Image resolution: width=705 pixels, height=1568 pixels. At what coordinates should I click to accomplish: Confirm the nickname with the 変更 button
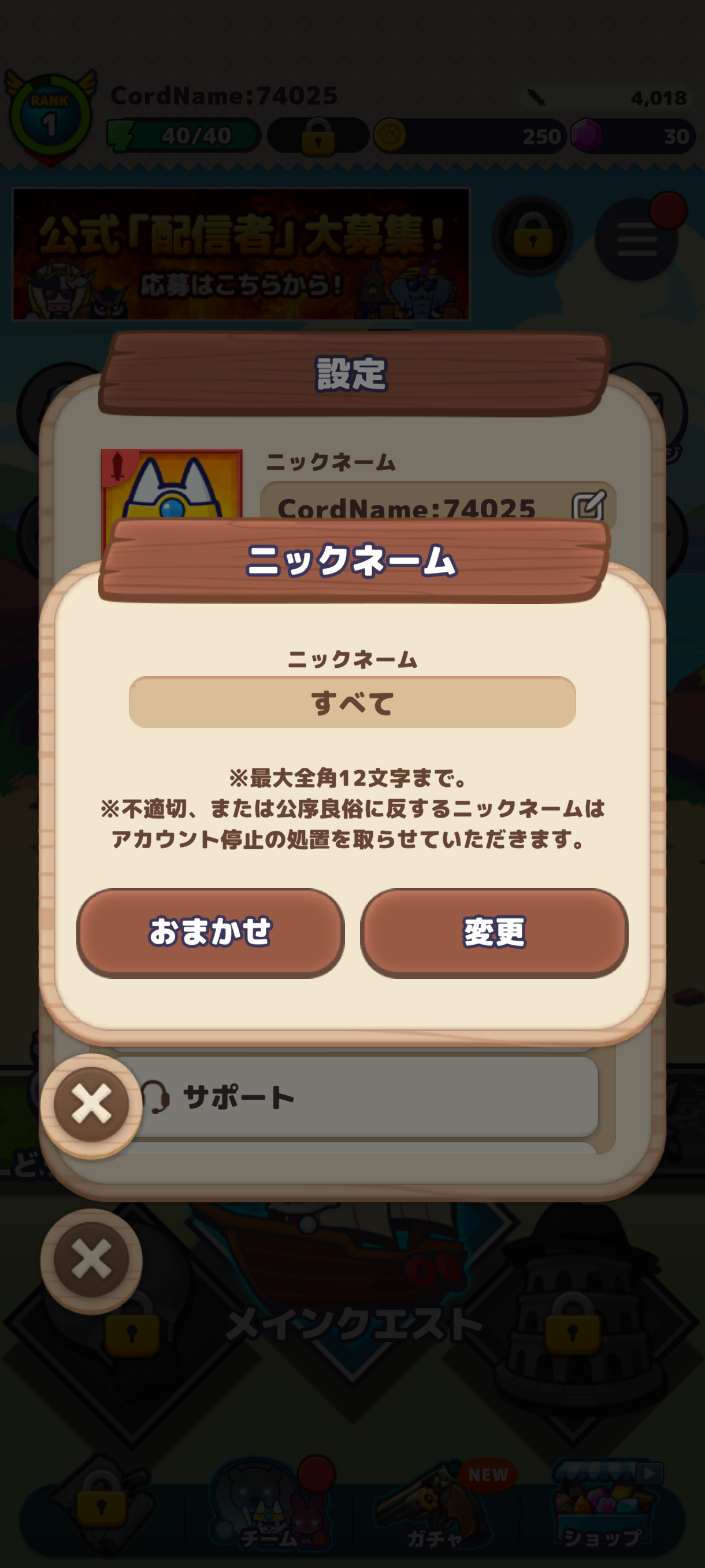494,932
